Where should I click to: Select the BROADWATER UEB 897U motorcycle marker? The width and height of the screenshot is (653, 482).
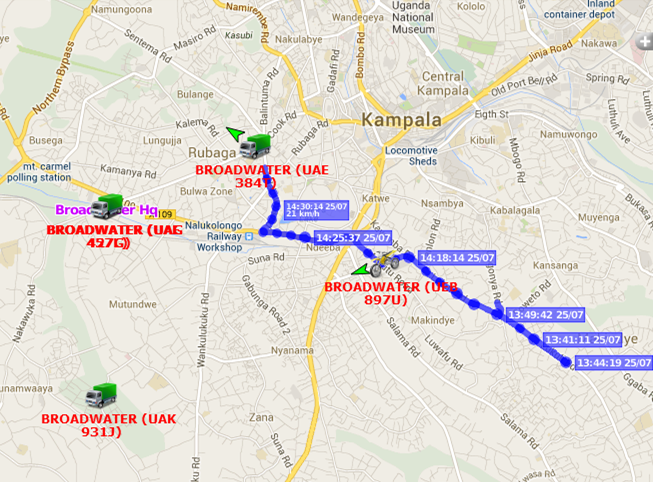384,265
